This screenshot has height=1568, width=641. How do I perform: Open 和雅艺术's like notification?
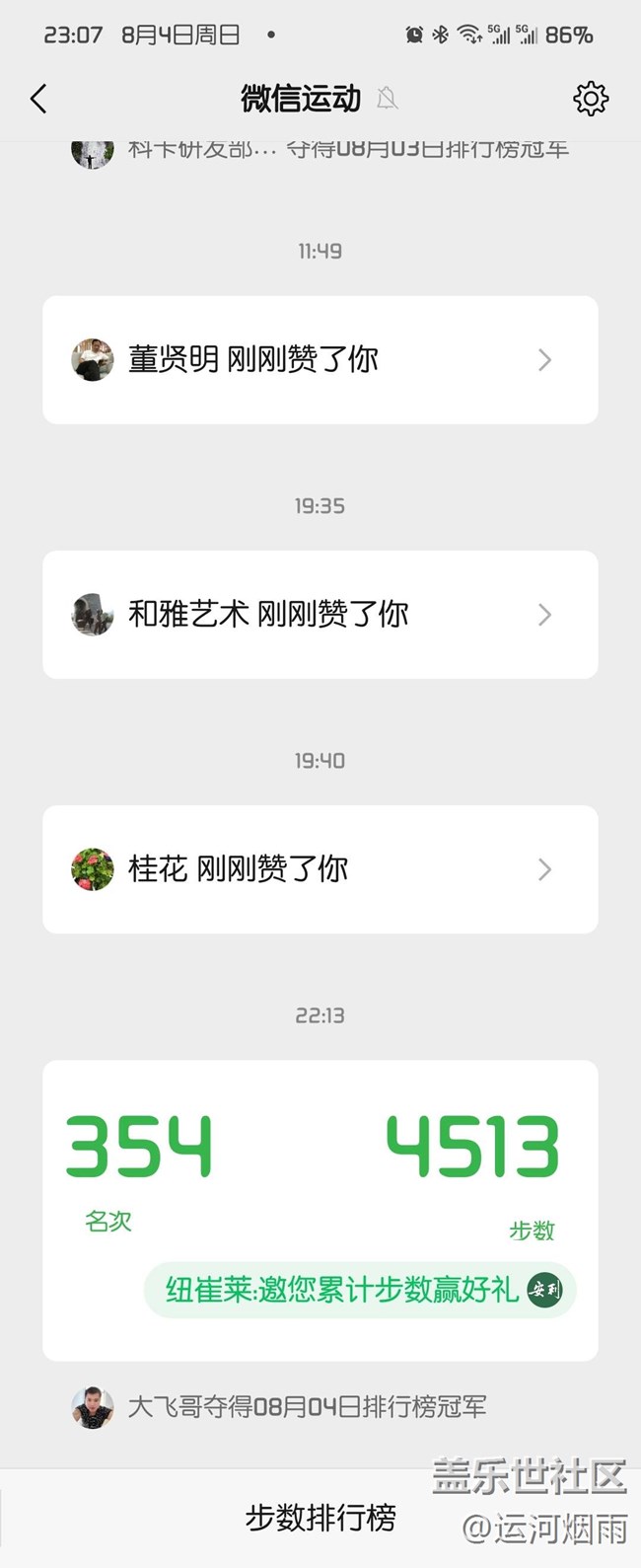click(320, 615)
